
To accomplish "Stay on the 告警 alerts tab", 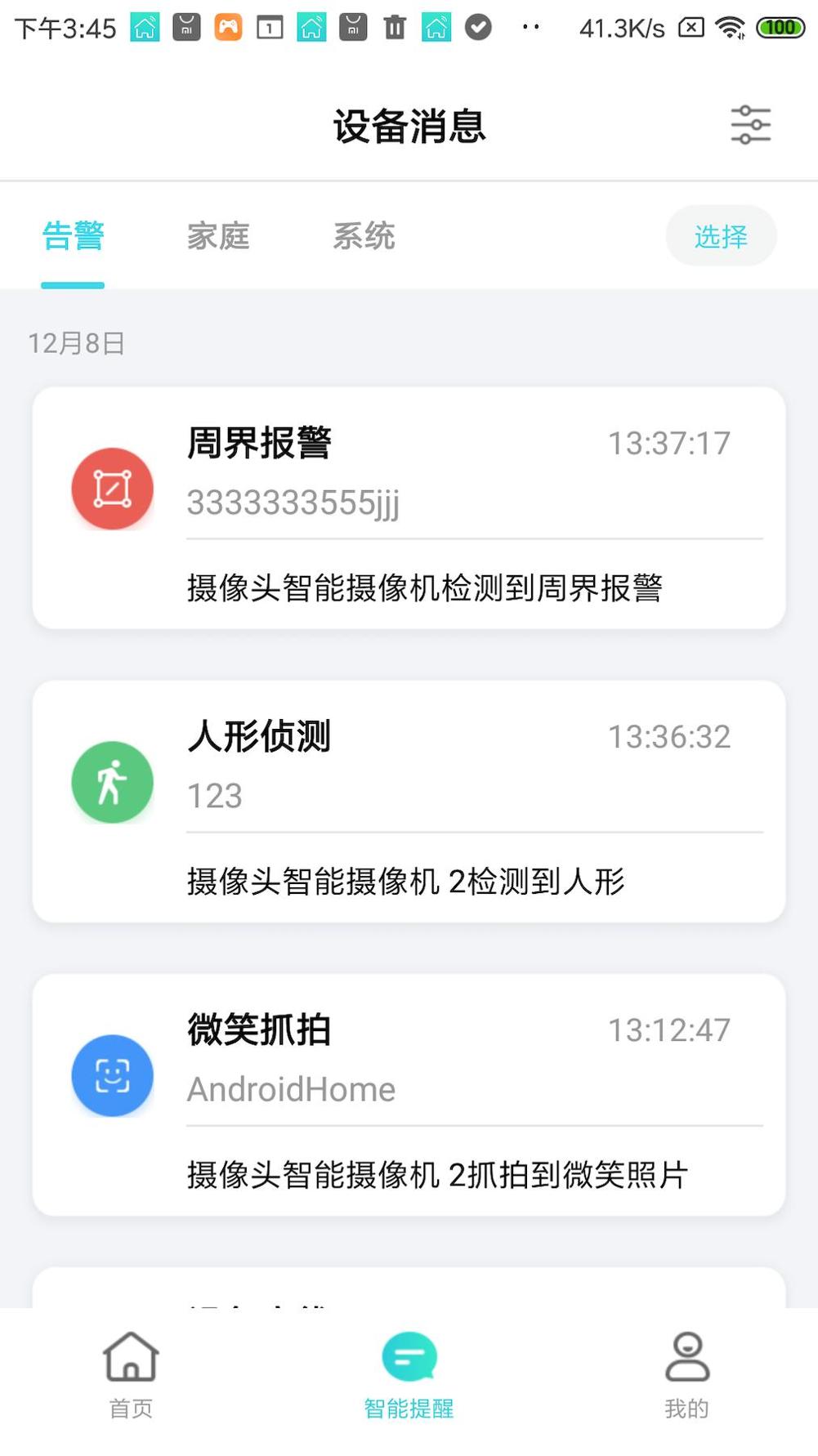I will (x=72, y=236).
